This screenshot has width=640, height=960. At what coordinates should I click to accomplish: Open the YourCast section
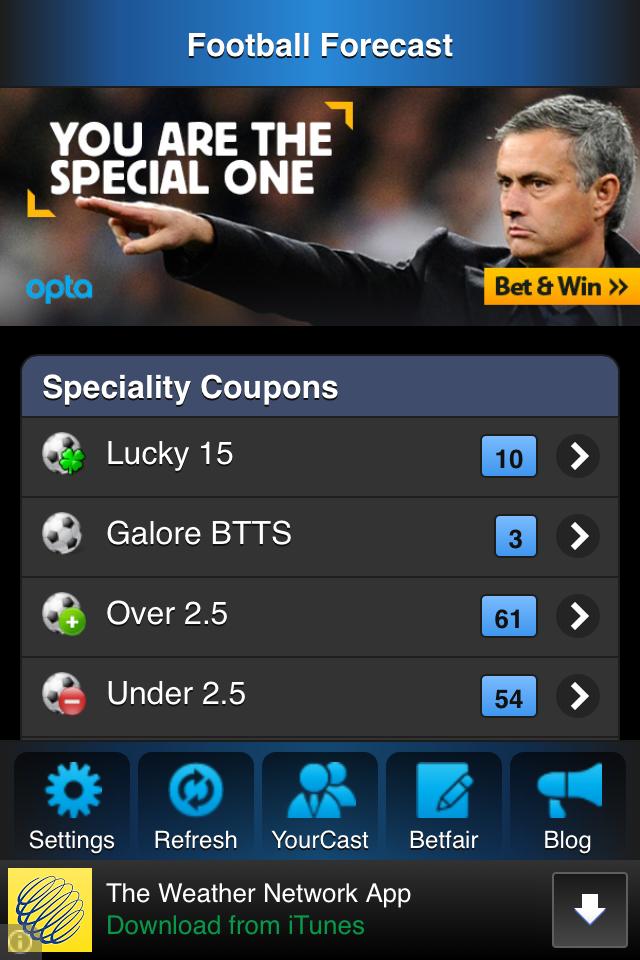pos(320,806)
